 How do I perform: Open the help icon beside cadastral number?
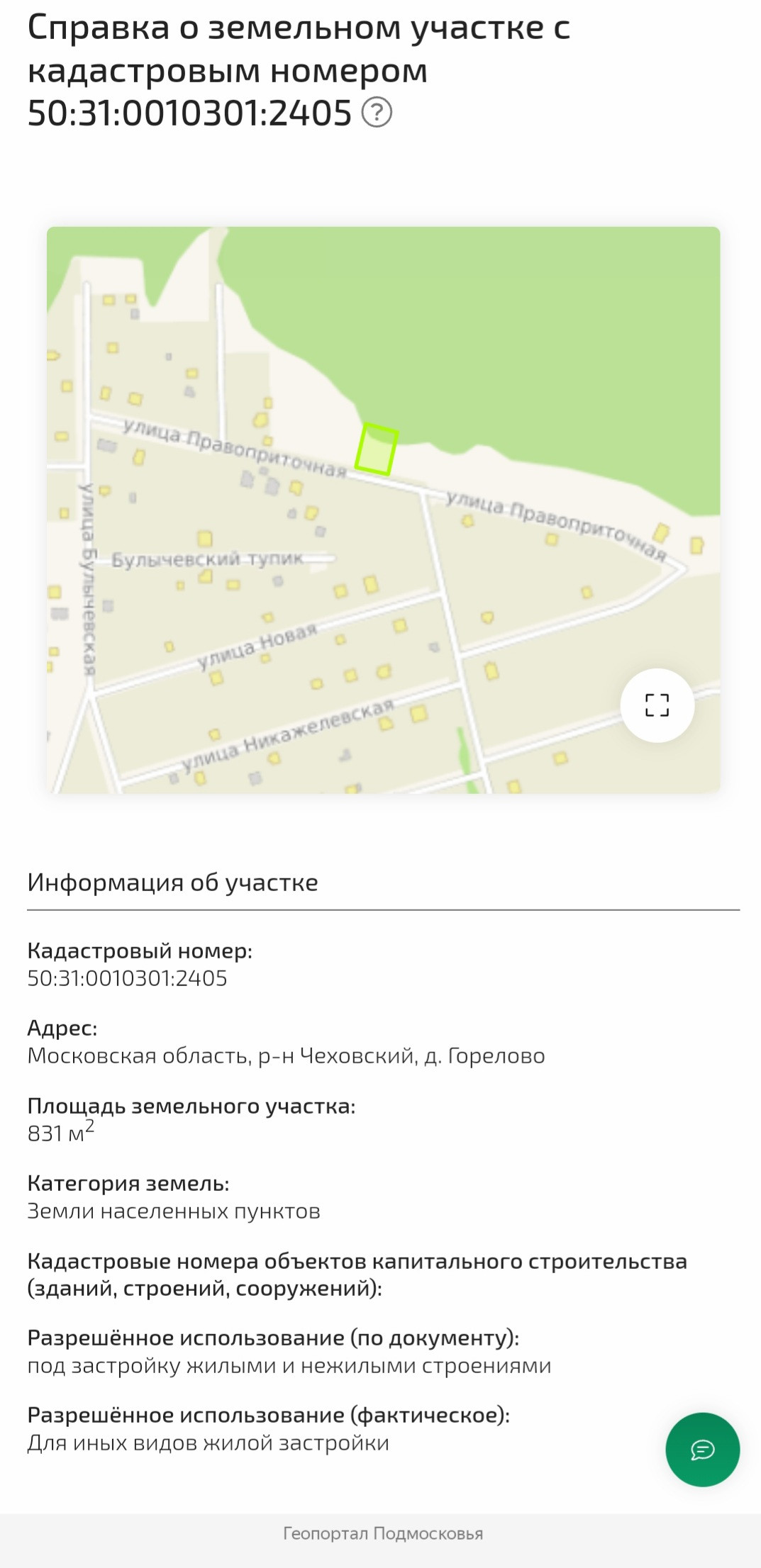[x=377, y=113]
